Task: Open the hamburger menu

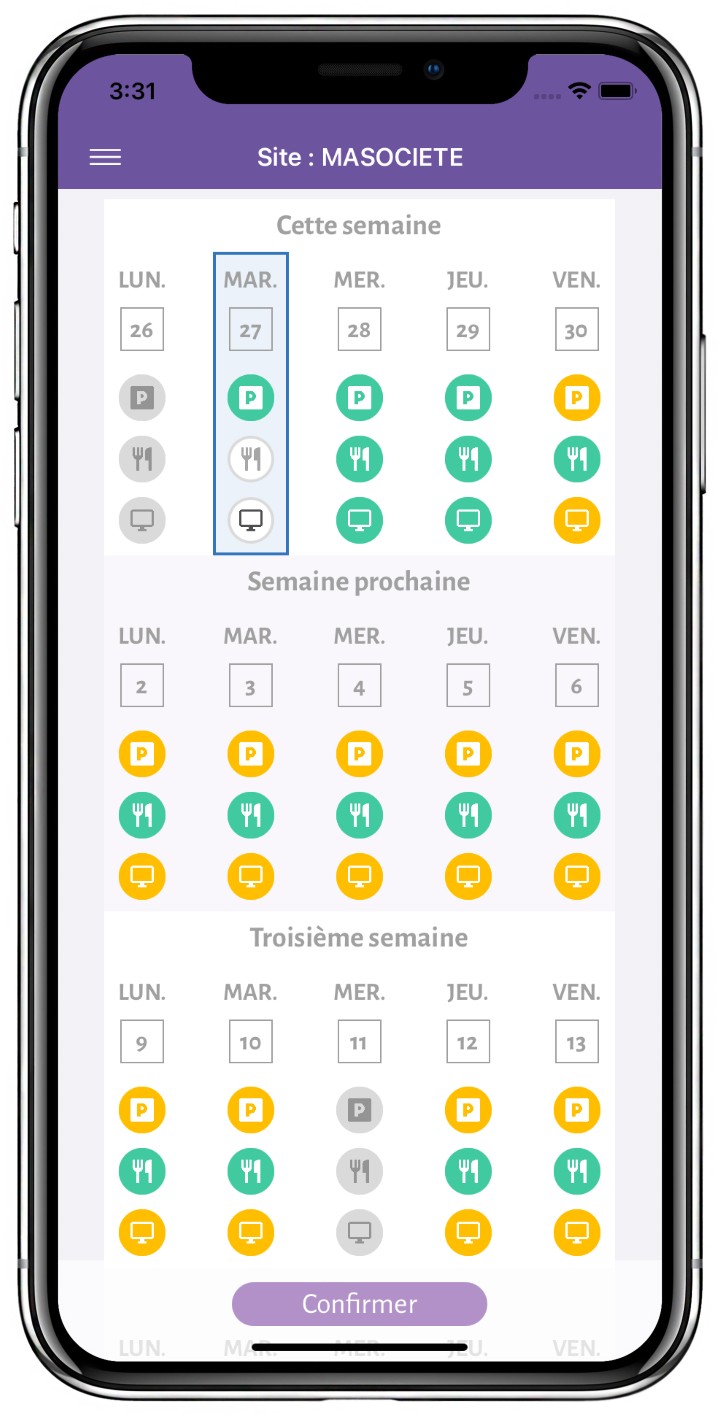Action: [x=105, y=157]
